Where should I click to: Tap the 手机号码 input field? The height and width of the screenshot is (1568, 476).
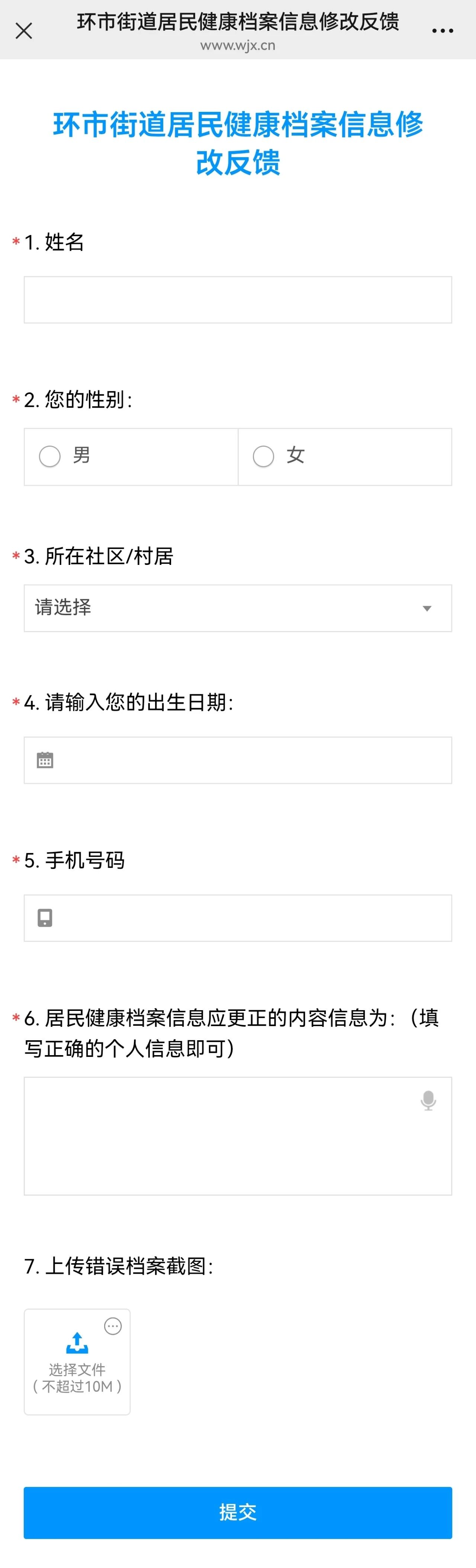coord(237,918)
